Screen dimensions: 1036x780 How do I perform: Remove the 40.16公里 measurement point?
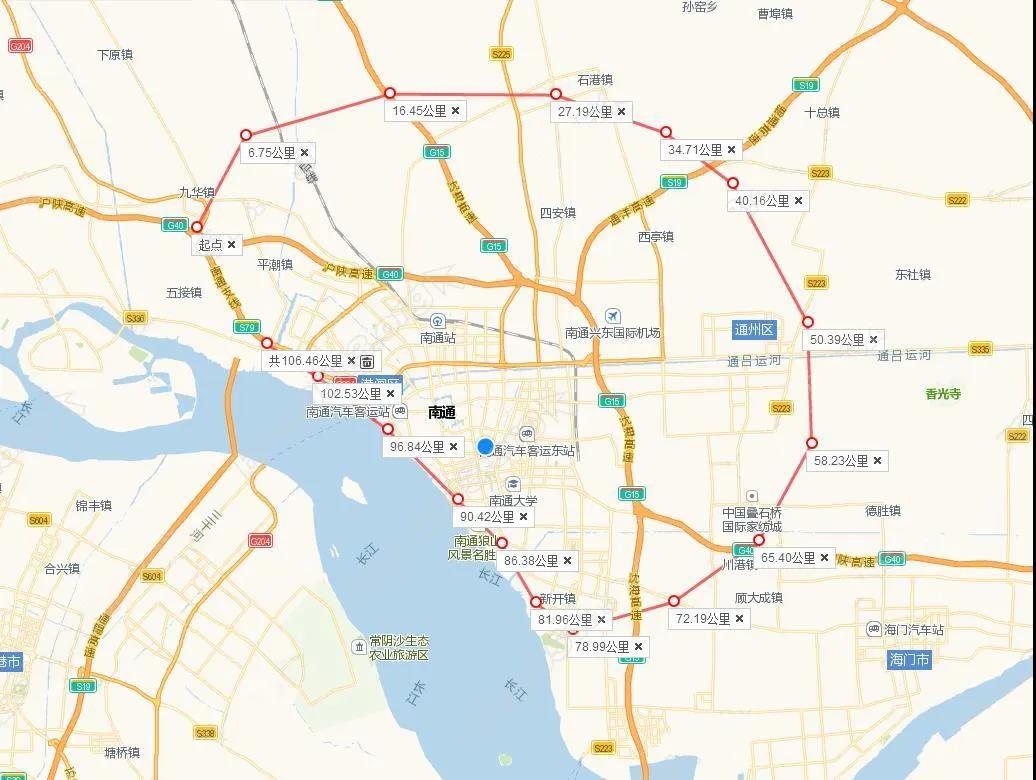[x=799, y=201]
